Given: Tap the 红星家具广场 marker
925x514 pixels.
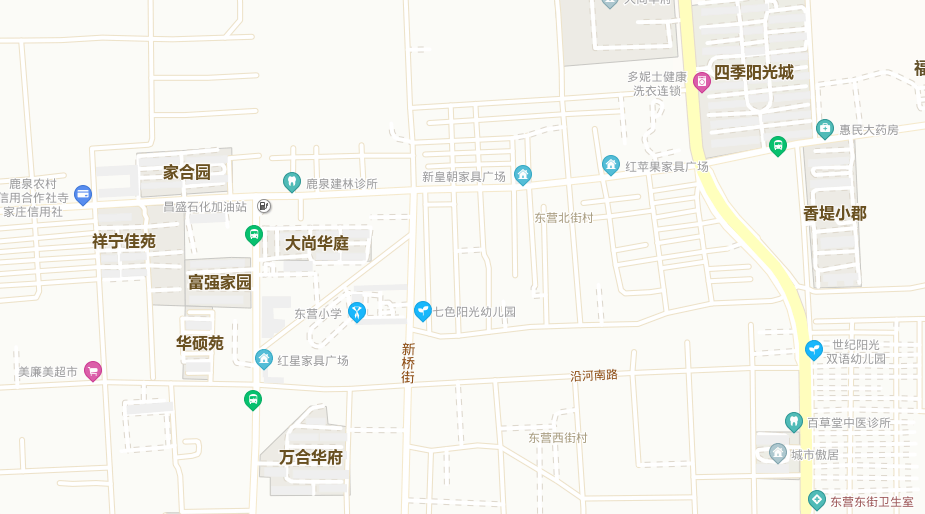Looking at the screenshot, I should pos(264,359).
